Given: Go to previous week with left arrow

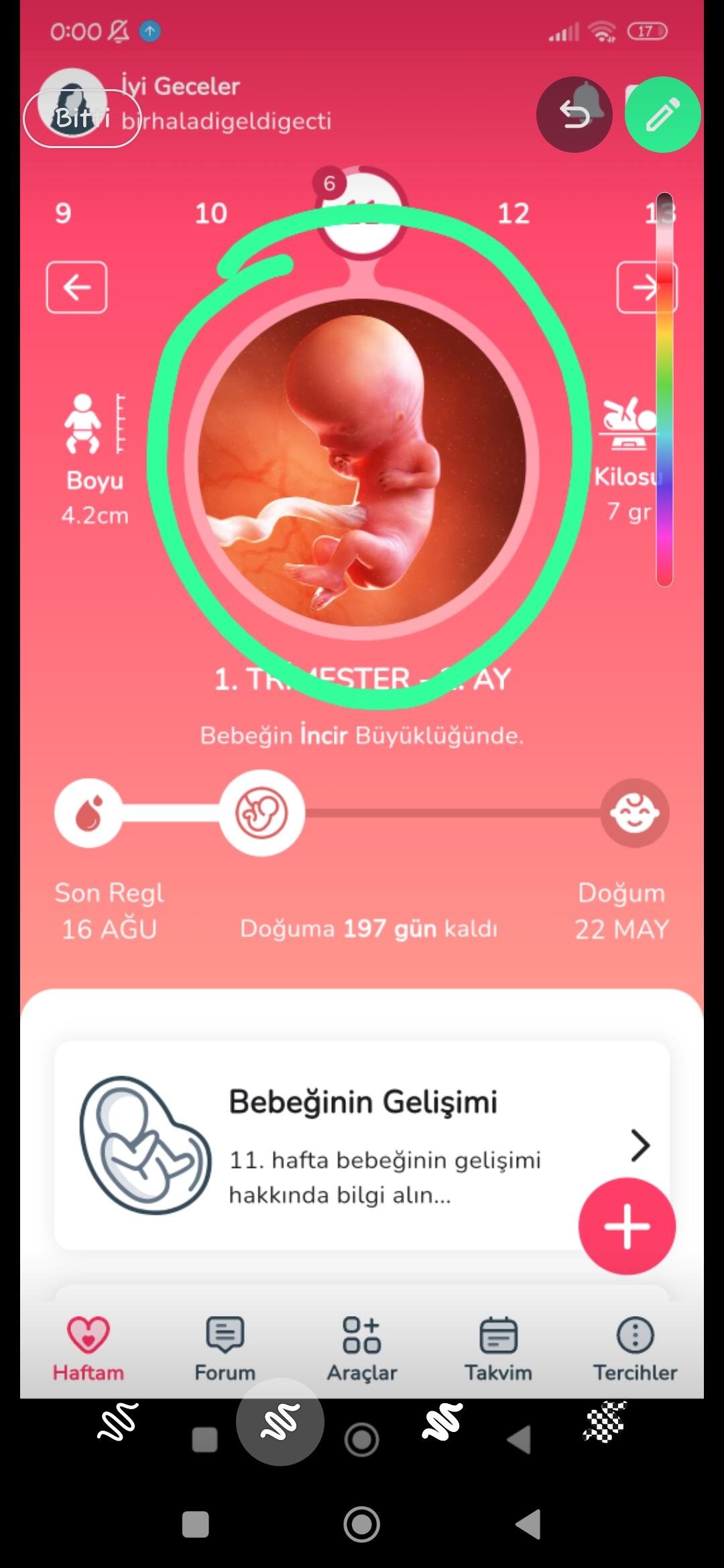Looking at the screenshot, I should [76, 287].
